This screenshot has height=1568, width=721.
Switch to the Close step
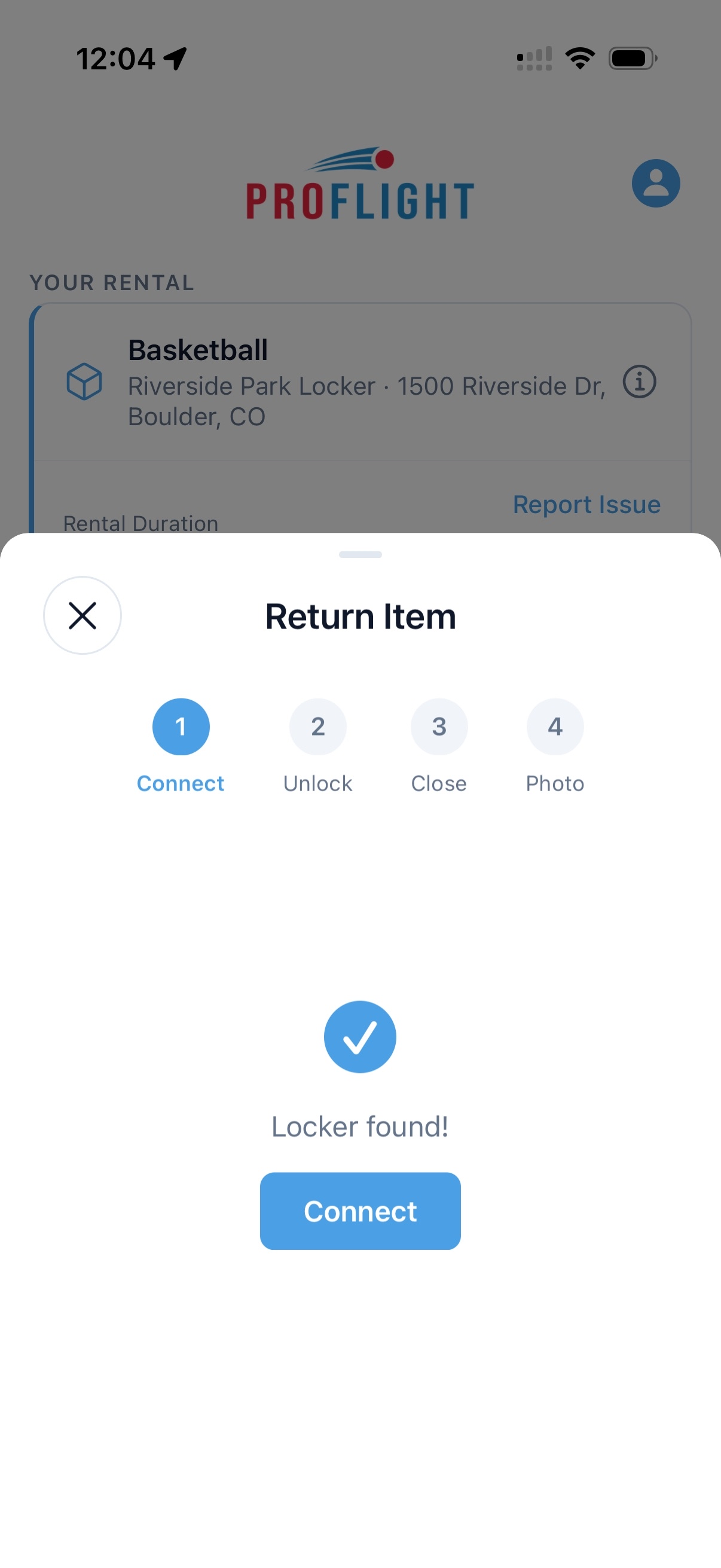tap(439, 726)
